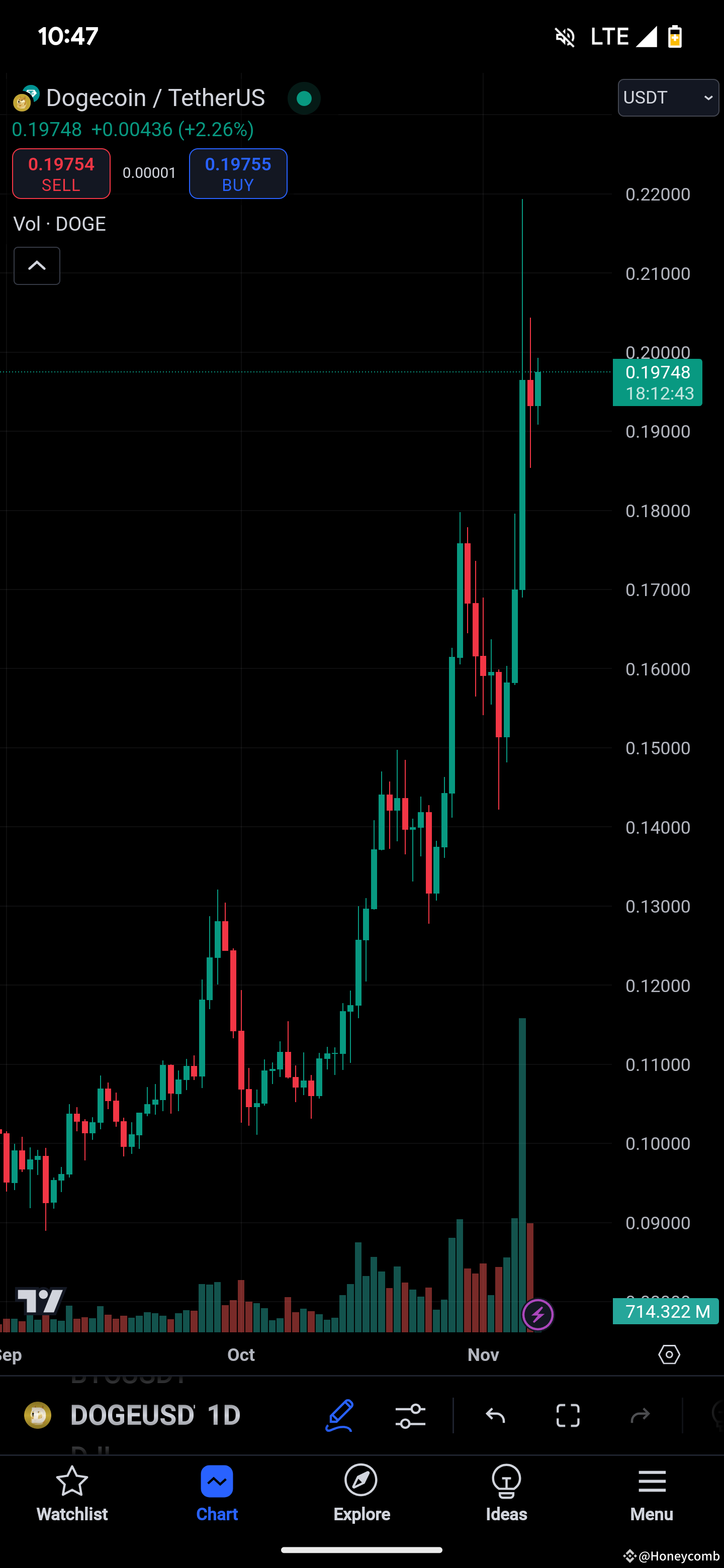Tap the 0.19748 price label on the scale
Viewport: 724px width, 1568px height.
coord(657,382)
